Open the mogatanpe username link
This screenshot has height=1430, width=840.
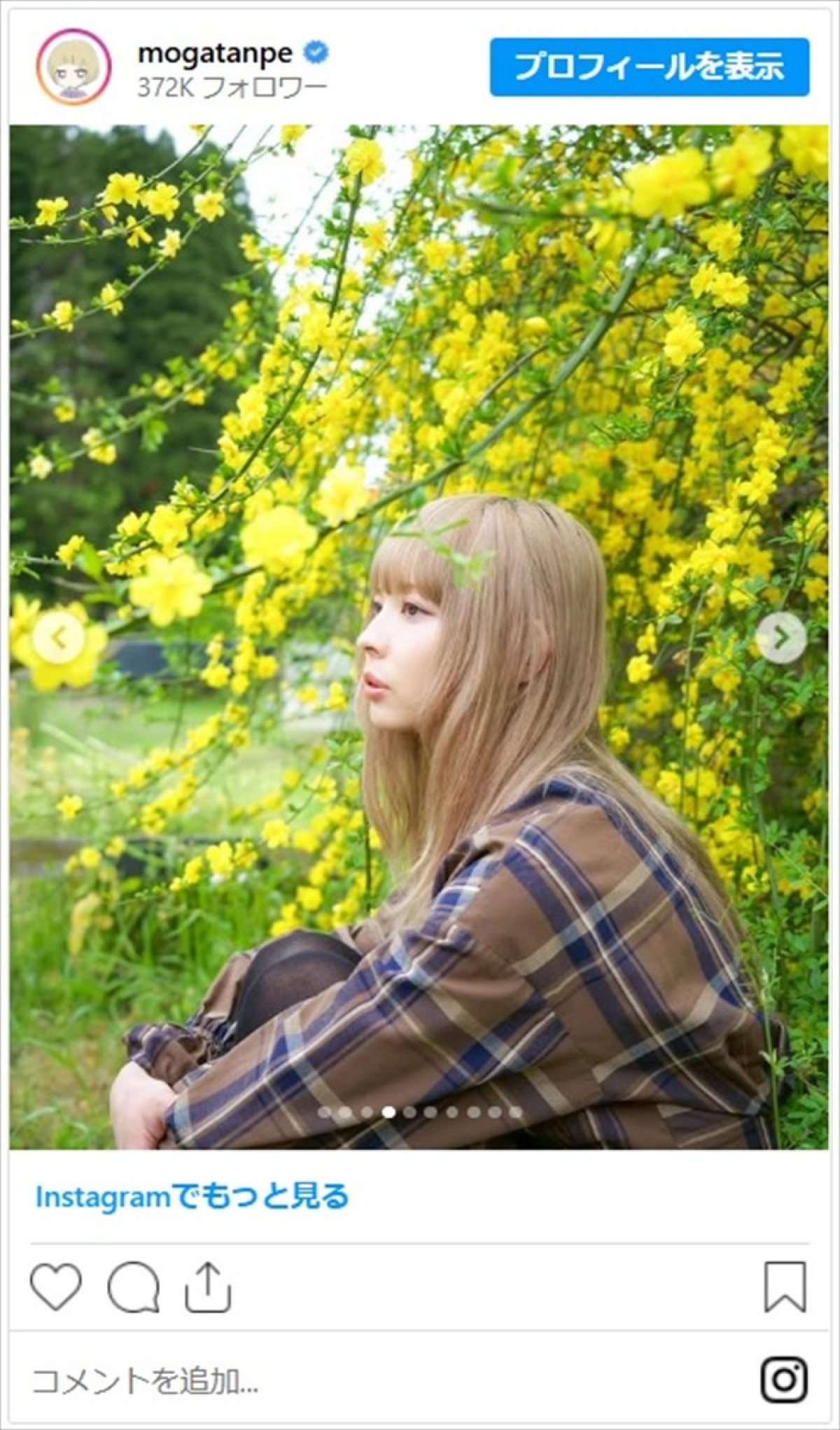click(x=215, y=52)
